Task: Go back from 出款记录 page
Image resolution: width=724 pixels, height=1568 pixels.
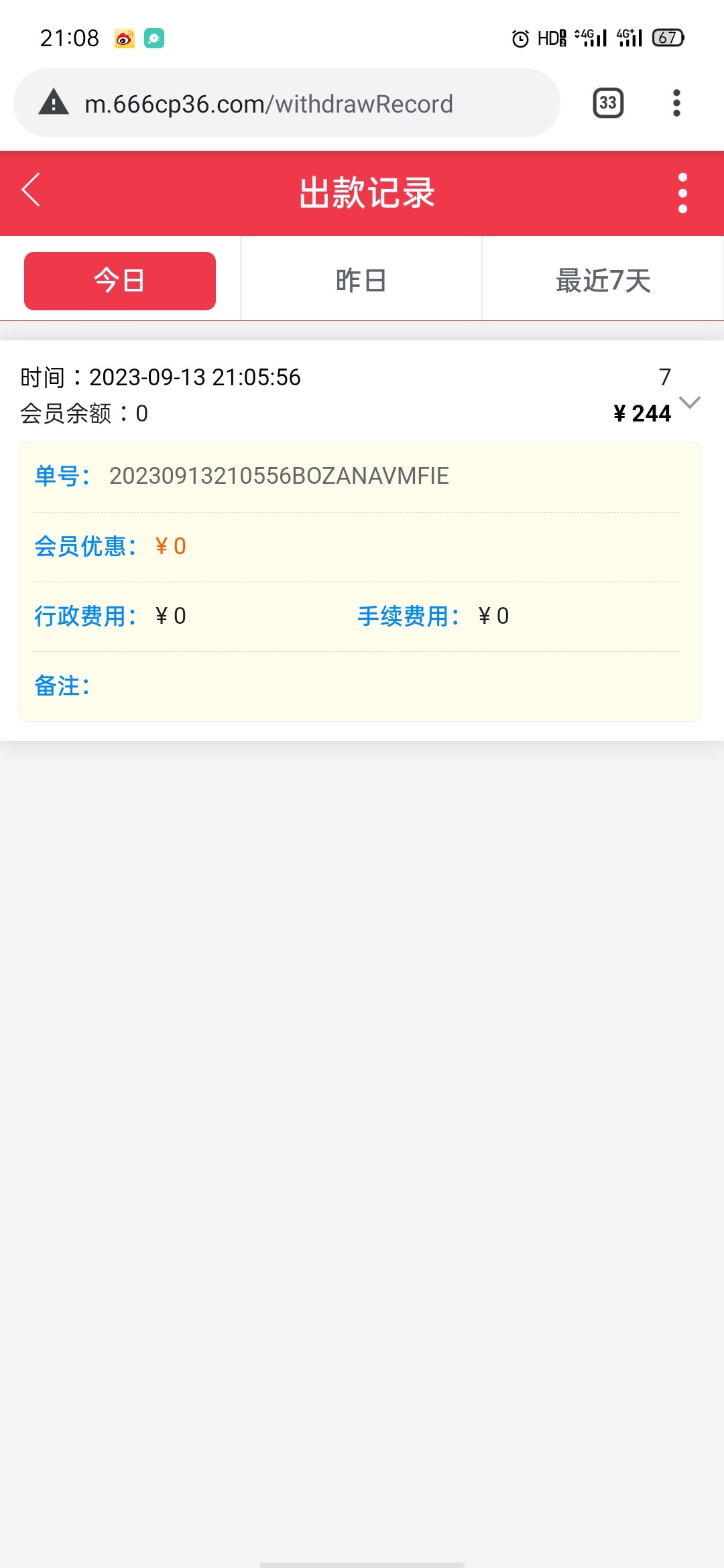Action: [x=32, y=190]
